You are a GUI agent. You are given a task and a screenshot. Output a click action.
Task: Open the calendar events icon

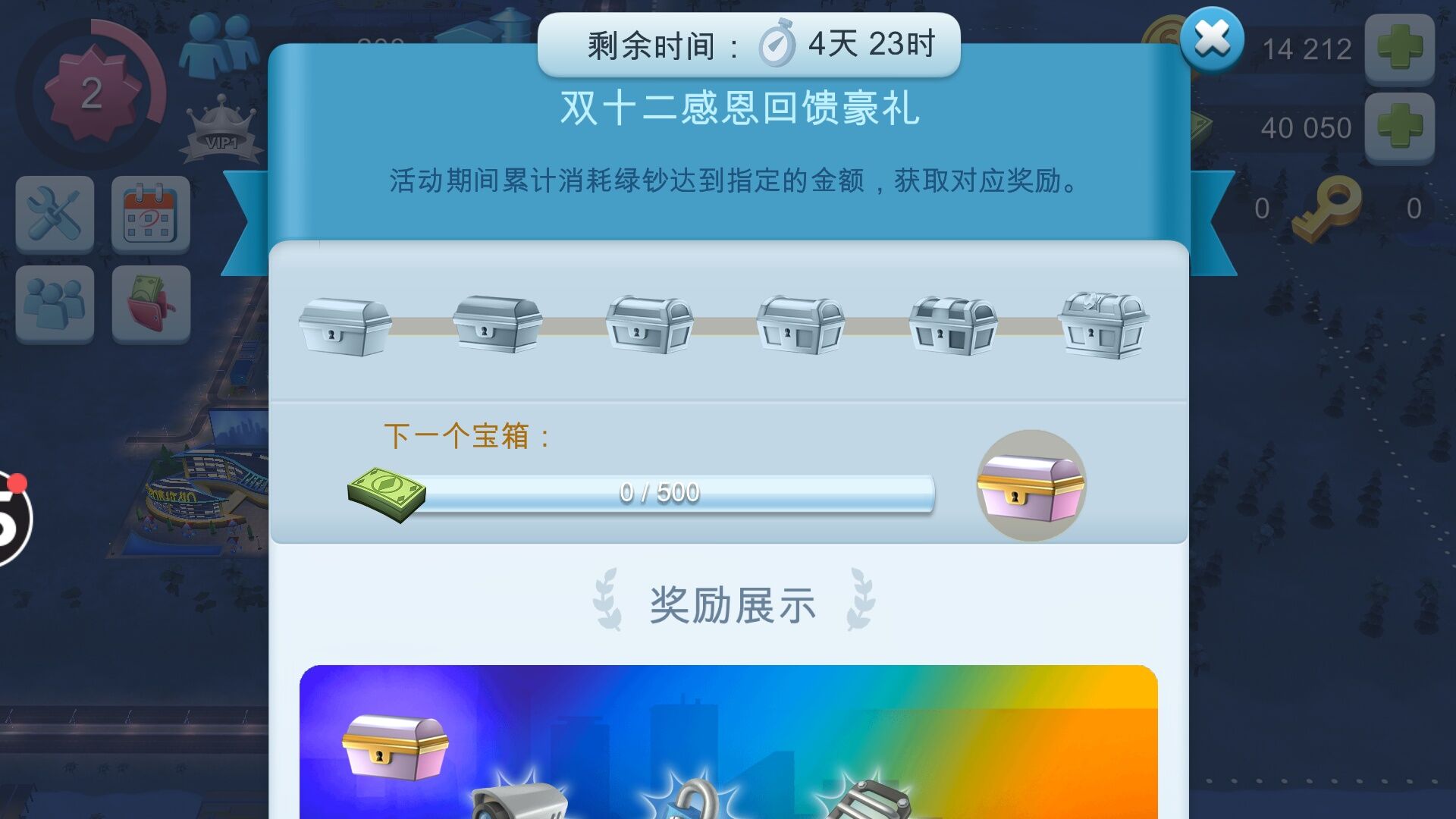(150, 214)
